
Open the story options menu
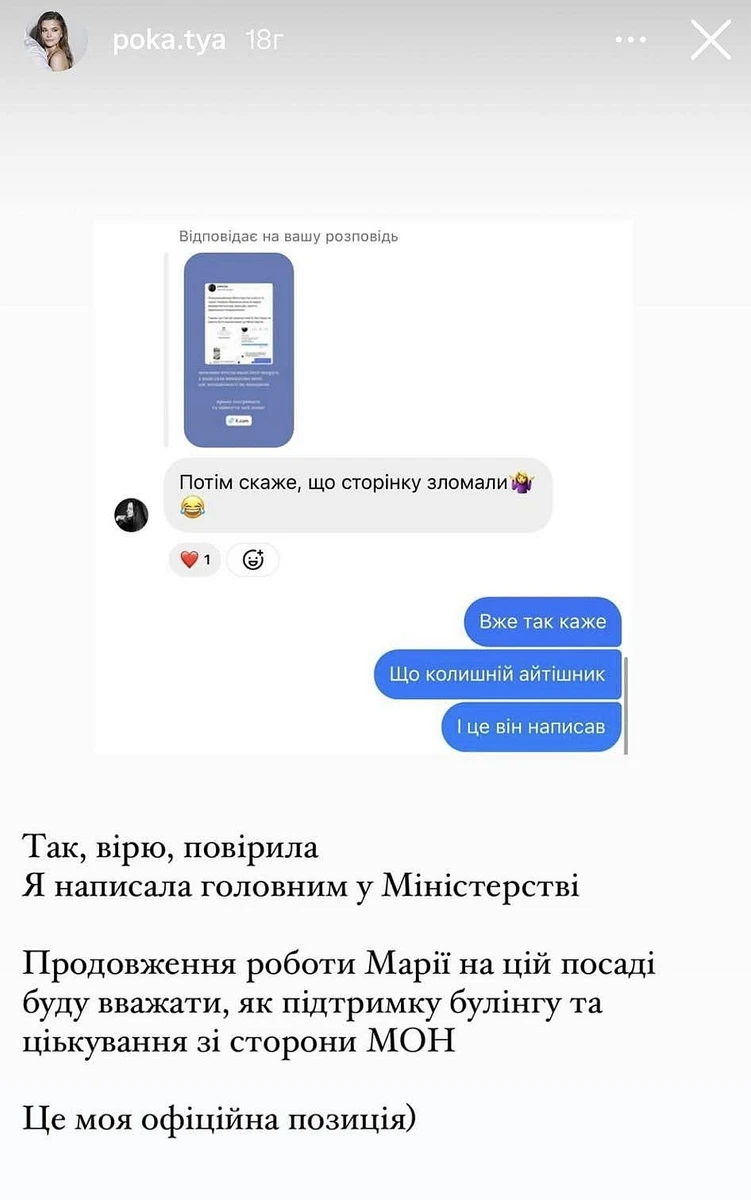(631, 41)
